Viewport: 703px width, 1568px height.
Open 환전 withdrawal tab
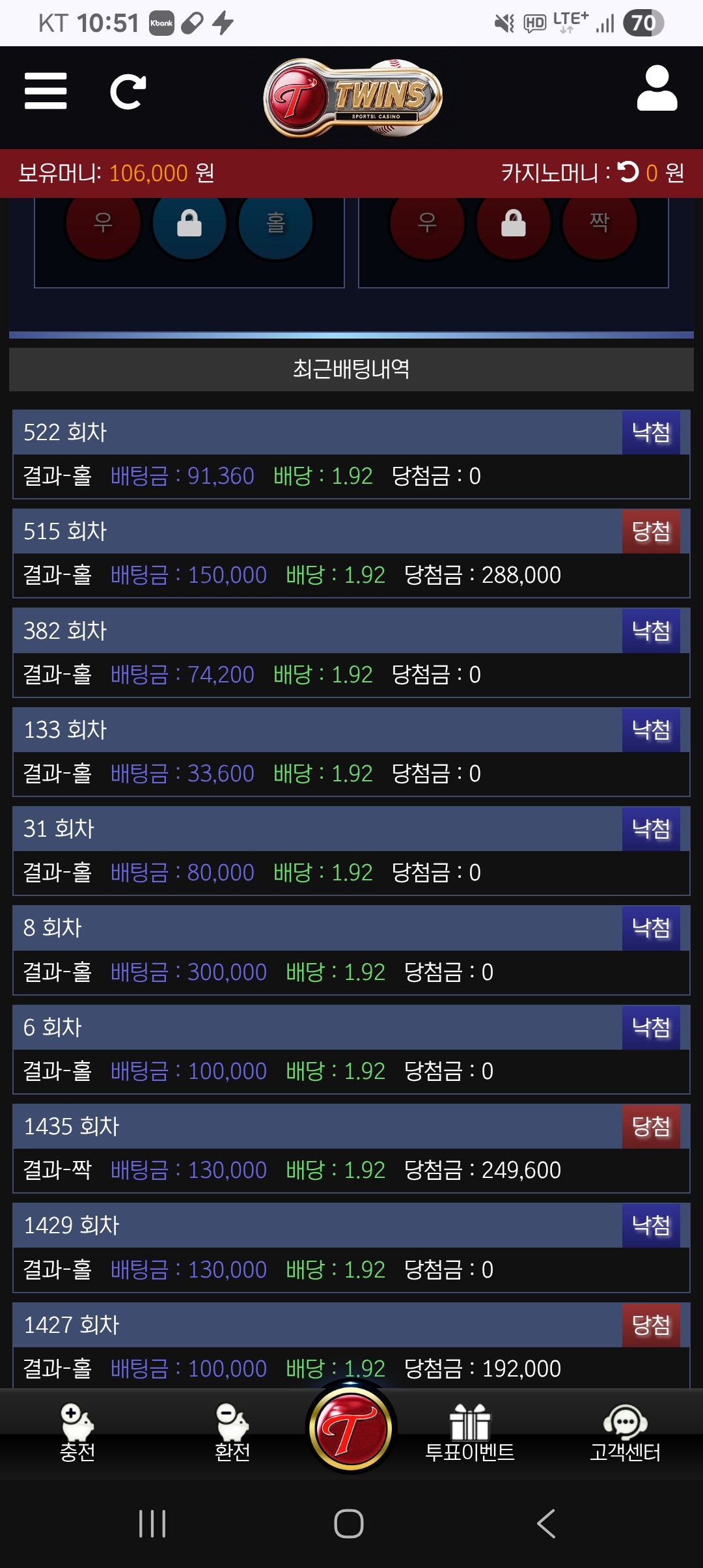pyautogui.click(x=232, y=1434)
